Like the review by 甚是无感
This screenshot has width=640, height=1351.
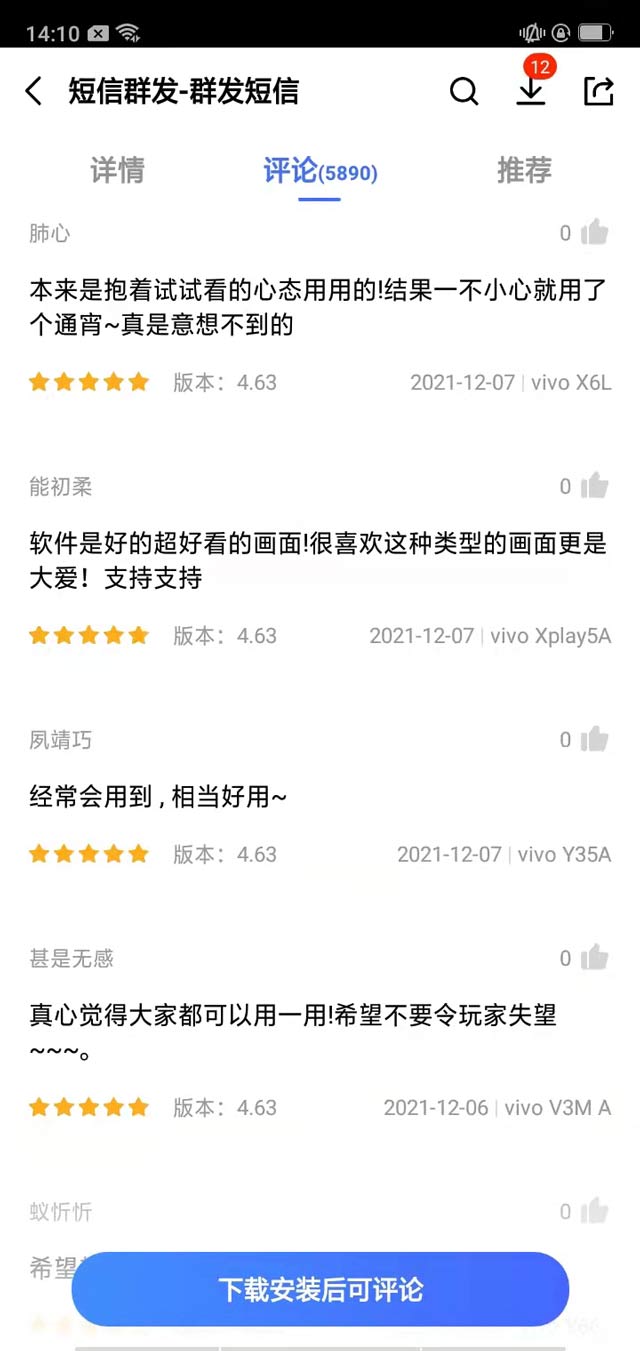click(x=595, y=957)
